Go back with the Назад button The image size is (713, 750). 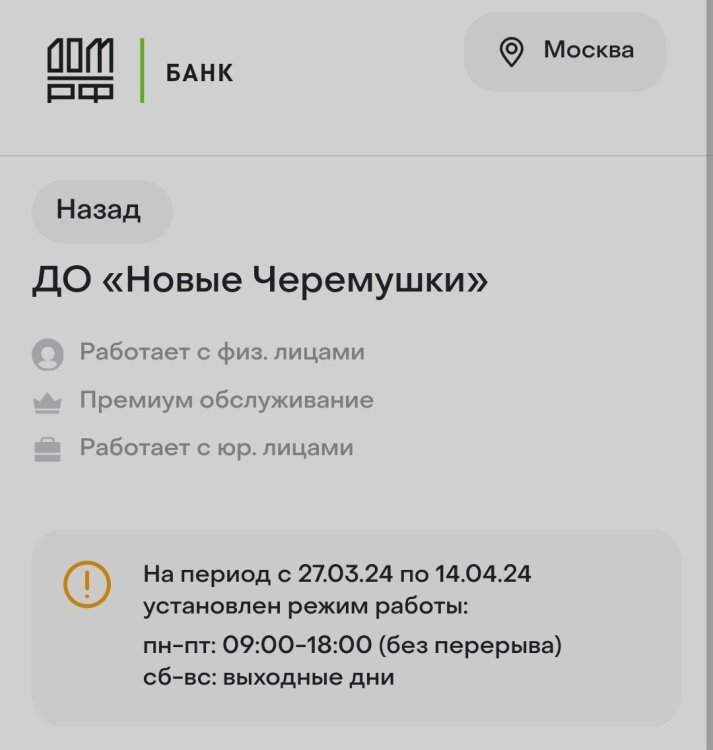click(x=101, y=211)
